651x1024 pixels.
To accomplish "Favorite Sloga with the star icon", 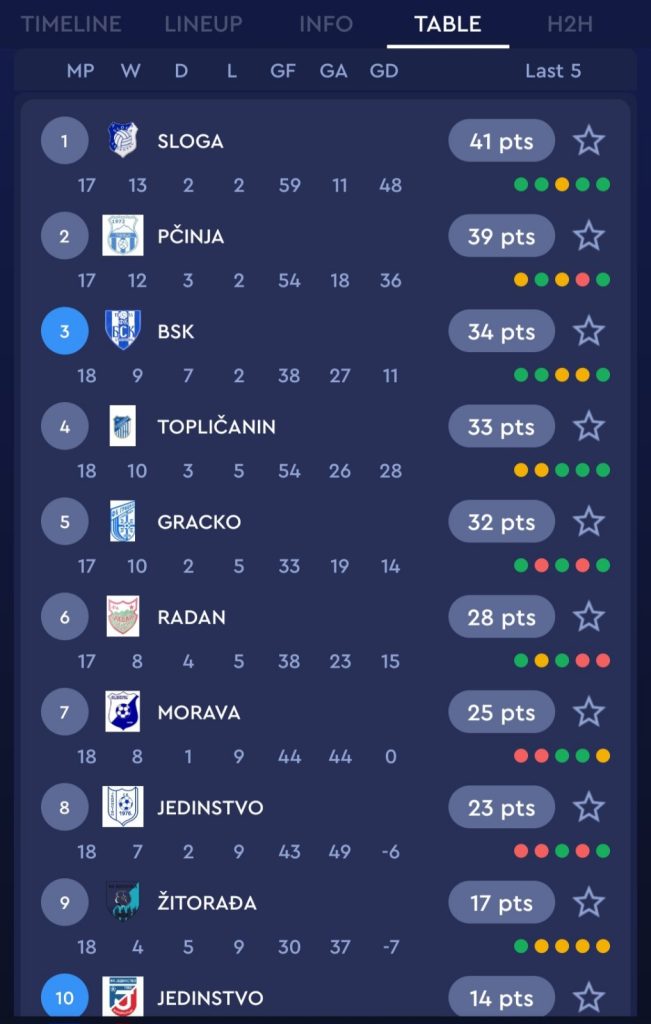I will click(x=589, y=141).
